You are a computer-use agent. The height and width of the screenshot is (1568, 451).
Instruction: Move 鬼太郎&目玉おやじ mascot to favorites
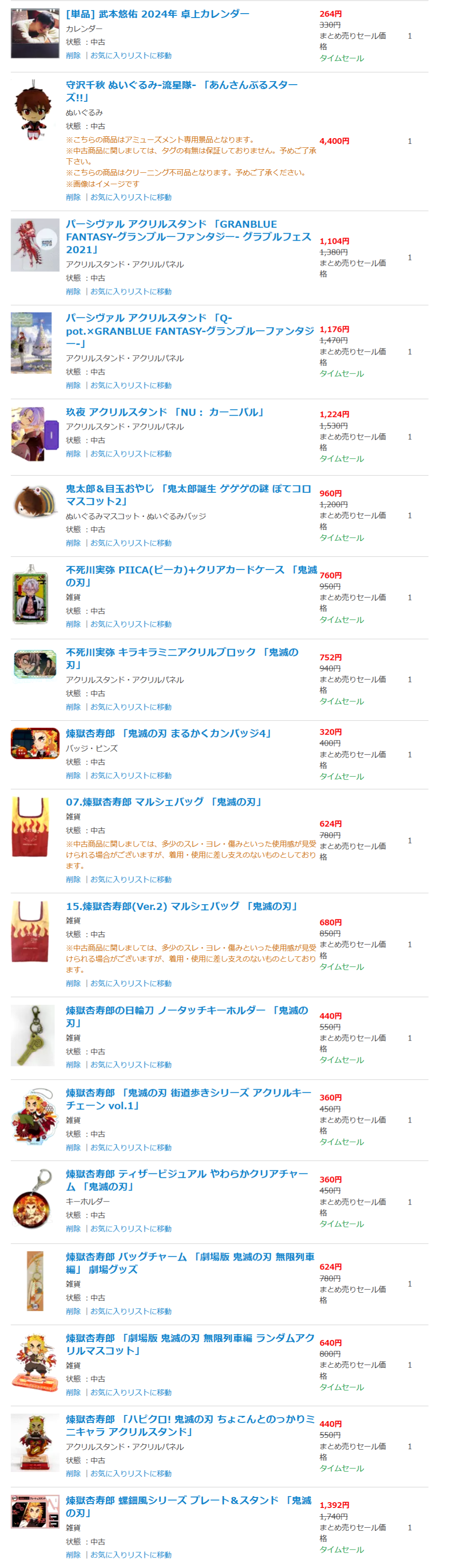point(131,543)
